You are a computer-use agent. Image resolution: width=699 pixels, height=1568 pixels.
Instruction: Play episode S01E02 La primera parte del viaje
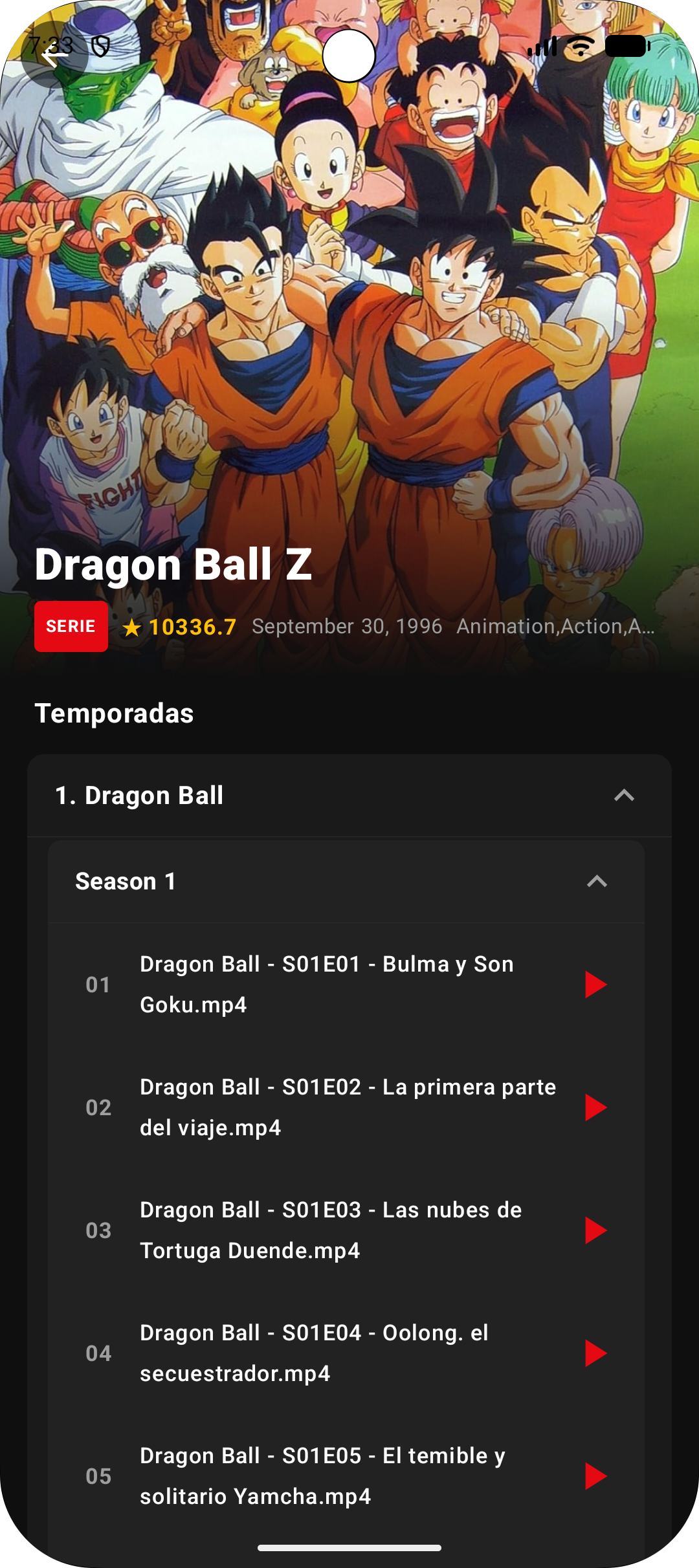pos(595,1107)
